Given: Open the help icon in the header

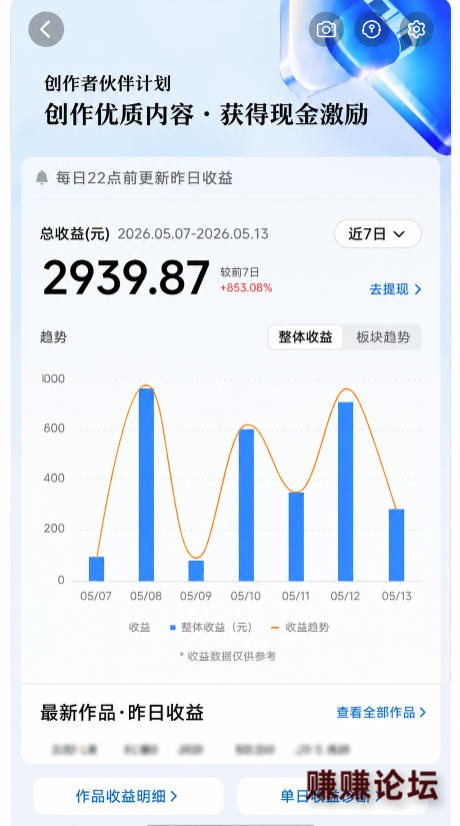Looking at the screenshot, I should 371,29.
